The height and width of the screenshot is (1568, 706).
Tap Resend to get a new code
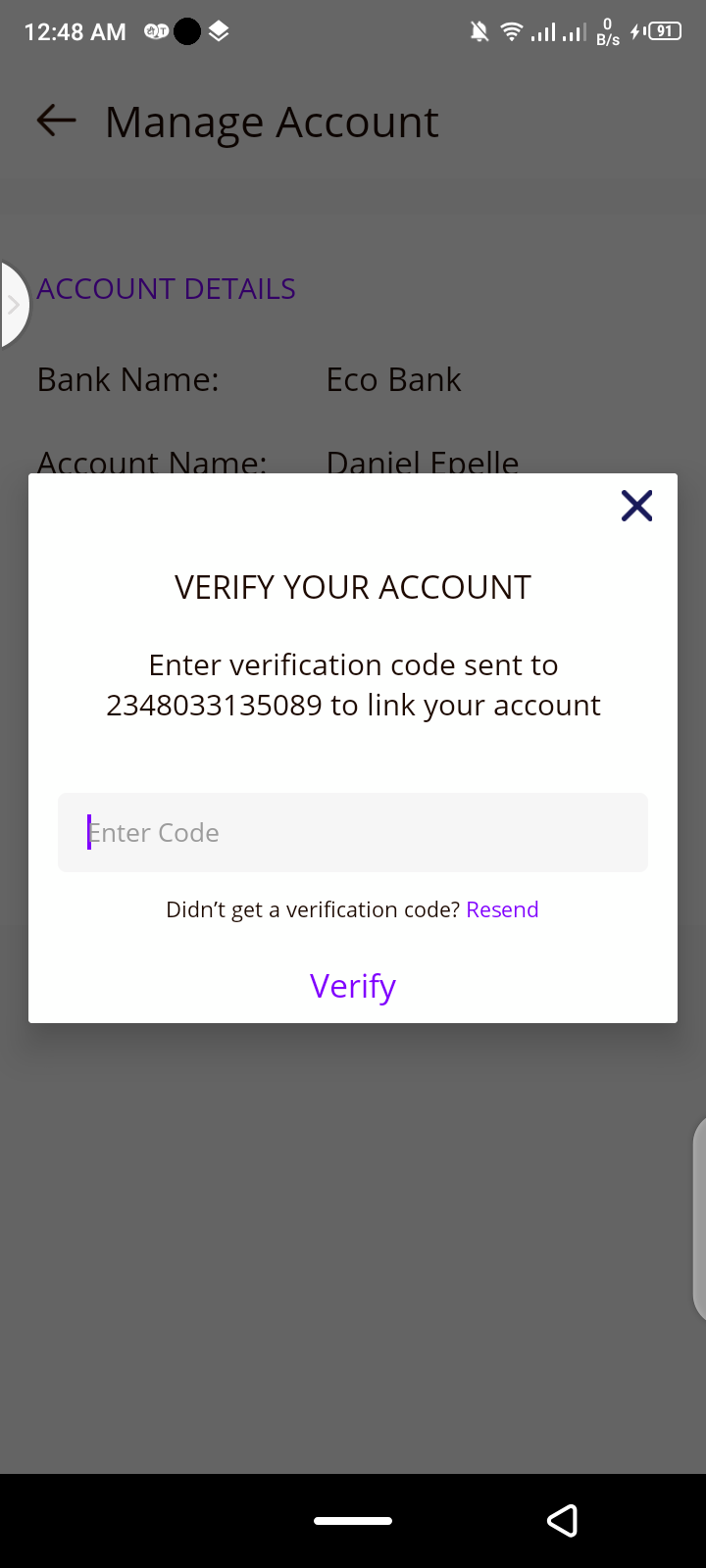pos(502,908)
